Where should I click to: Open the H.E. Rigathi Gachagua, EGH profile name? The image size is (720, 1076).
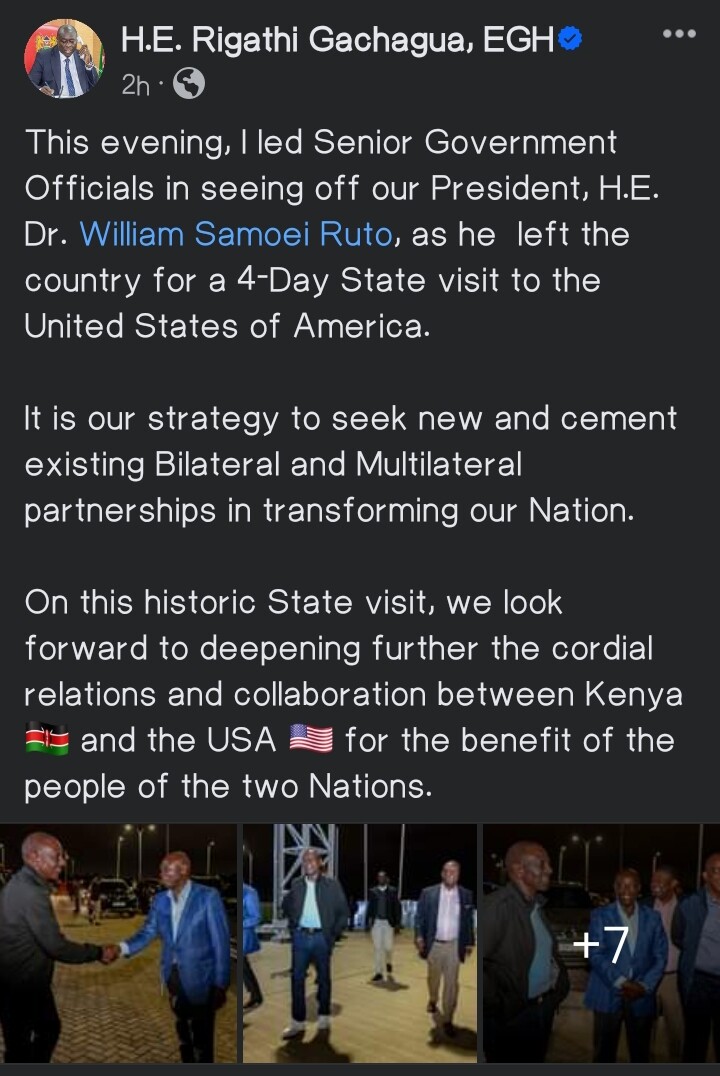338,40
